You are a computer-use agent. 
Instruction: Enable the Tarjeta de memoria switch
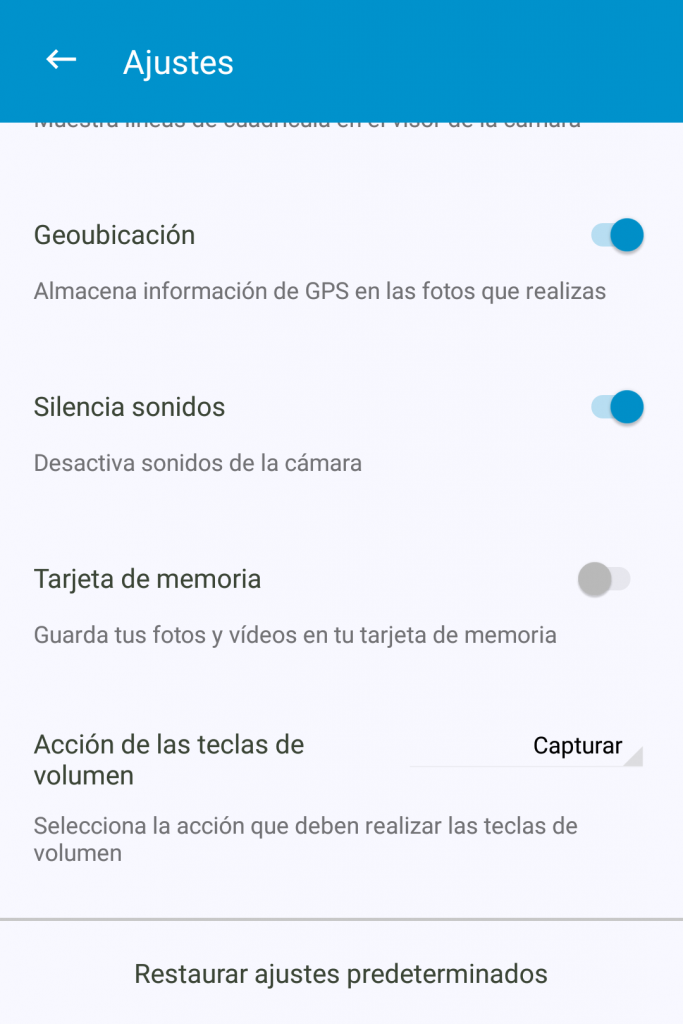coord(604,579)
